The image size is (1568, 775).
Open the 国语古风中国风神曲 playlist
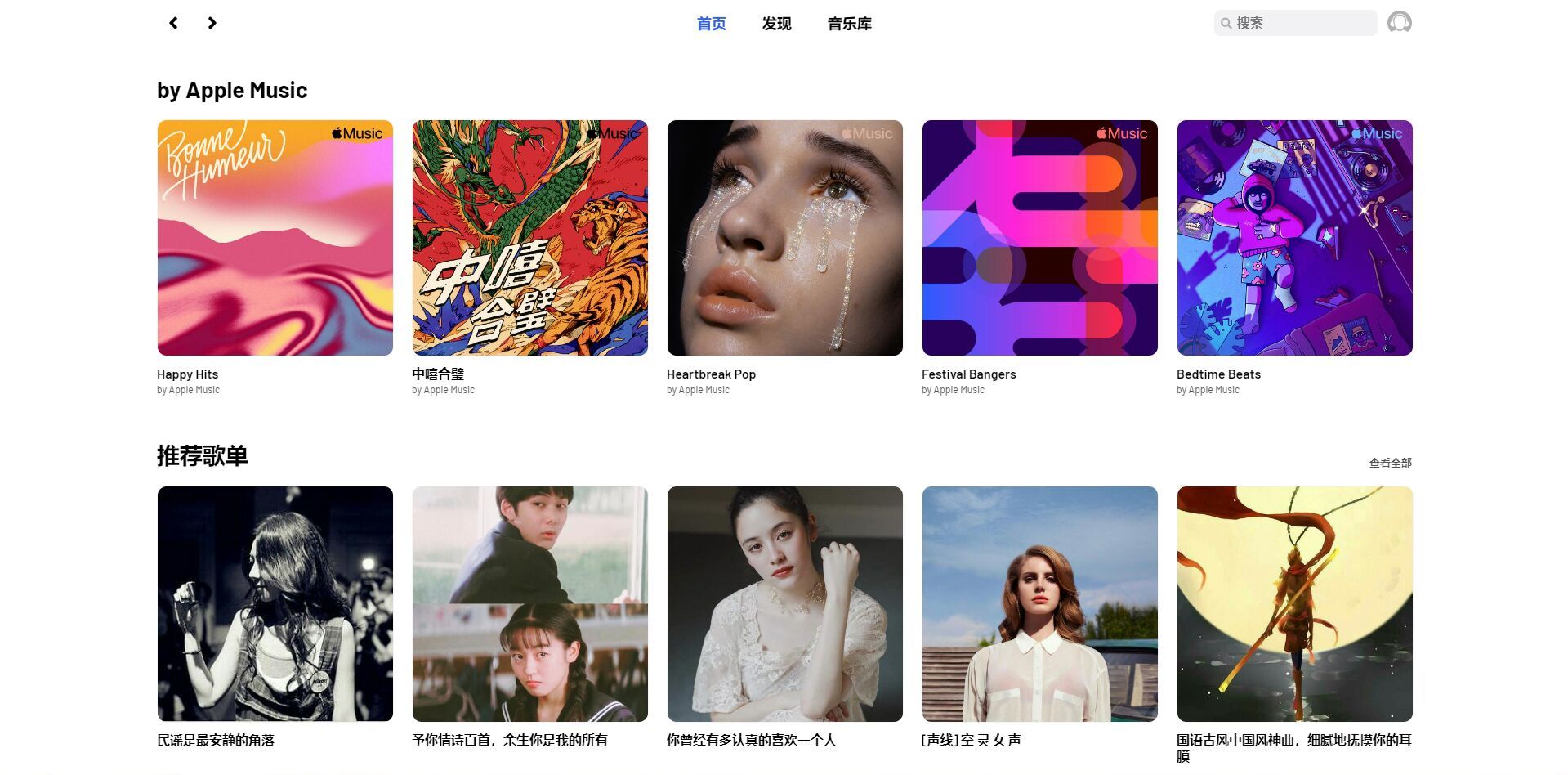[1294, 604]
